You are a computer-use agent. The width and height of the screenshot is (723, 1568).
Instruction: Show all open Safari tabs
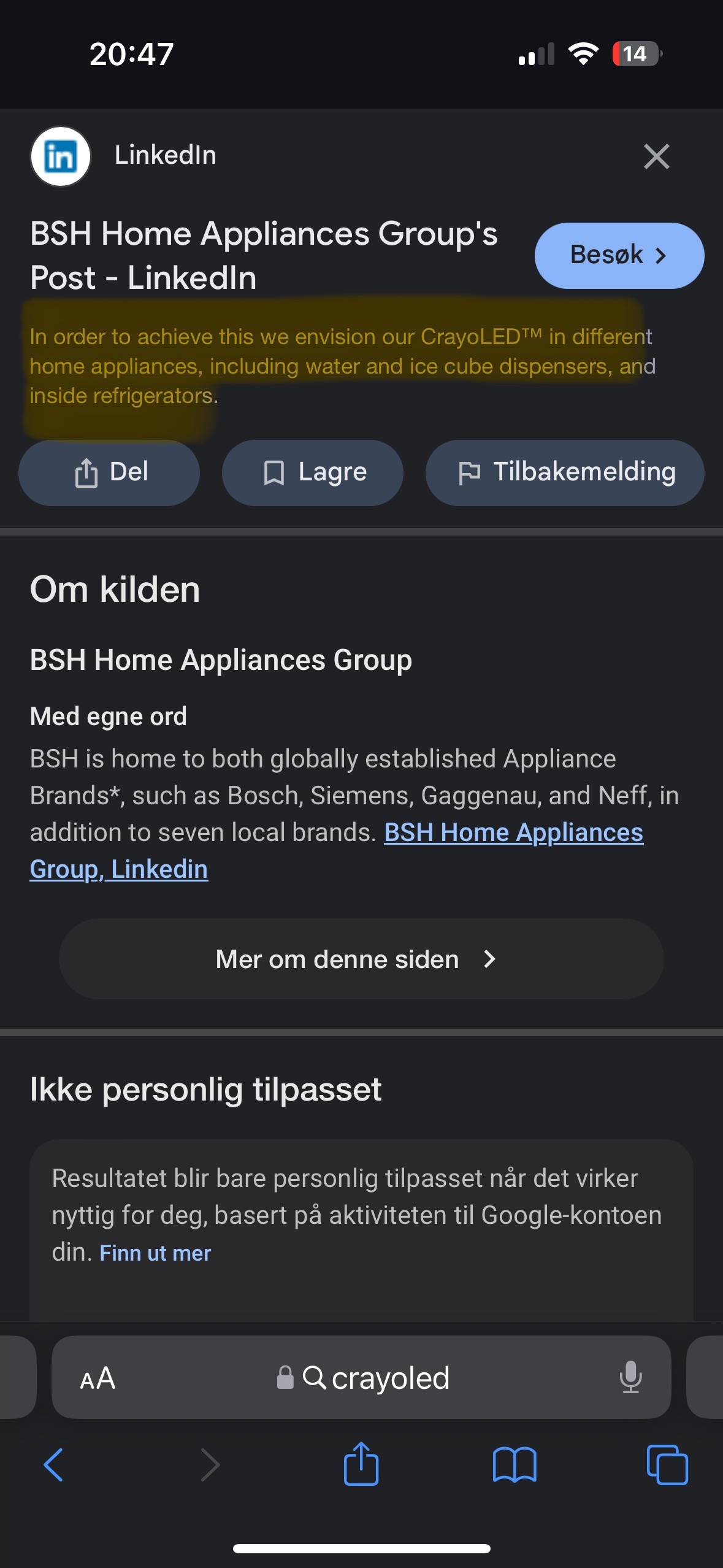[x=667, y=1465]
